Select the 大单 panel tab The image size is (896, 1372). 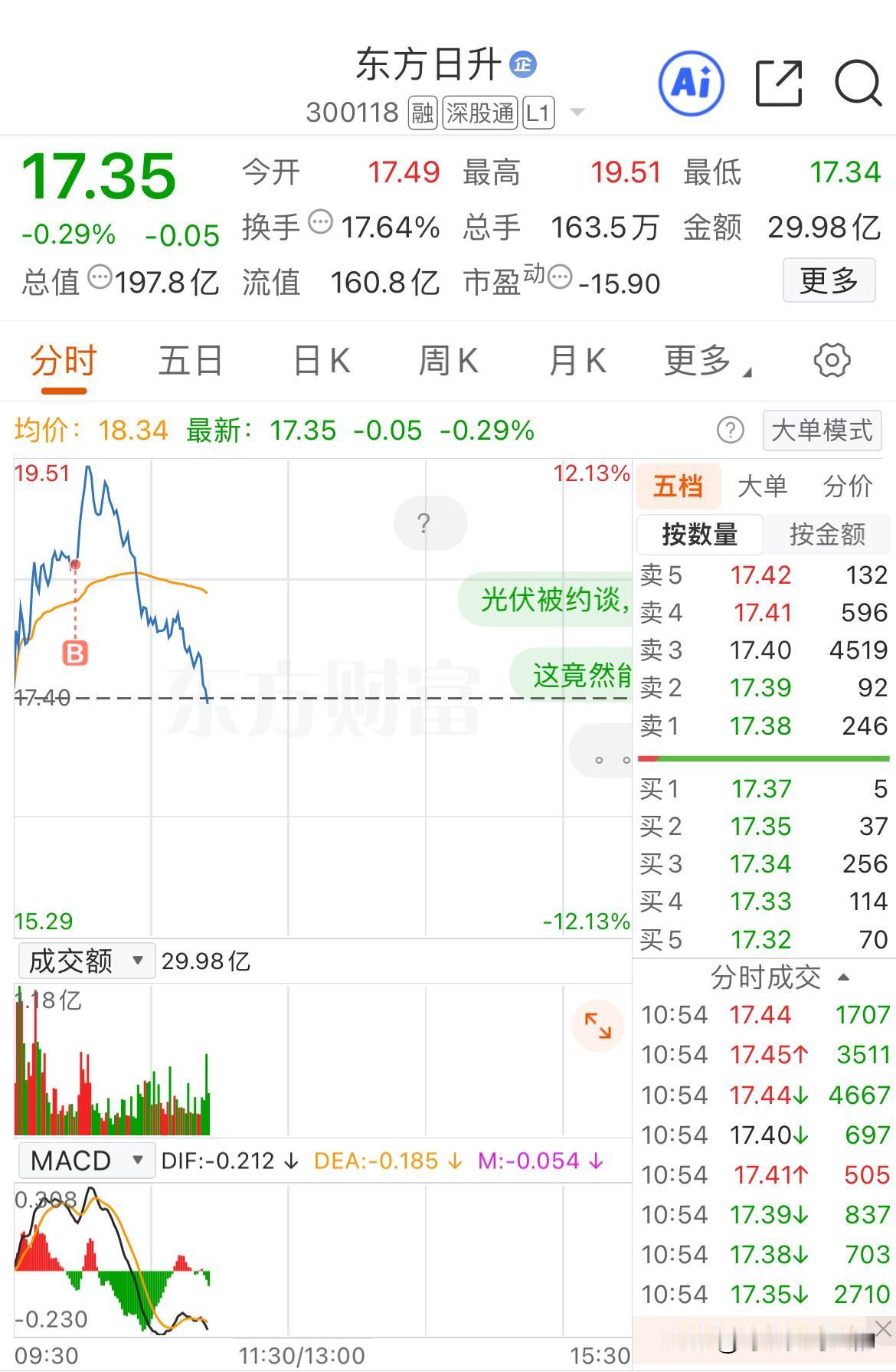(x=764, y=486)
